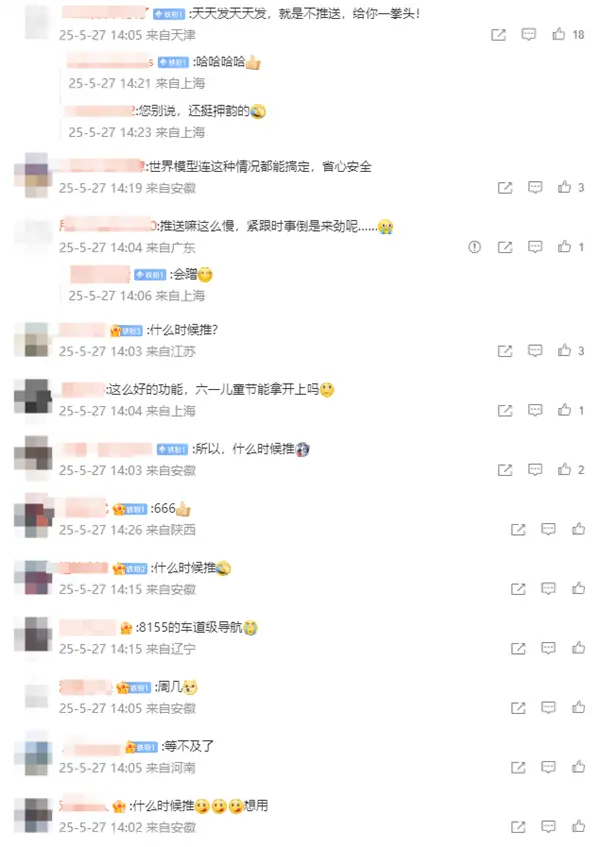600x847 pixels.
Task: Report the comment "推送嘛这么慢"
Action: click(x=475, y=246)
